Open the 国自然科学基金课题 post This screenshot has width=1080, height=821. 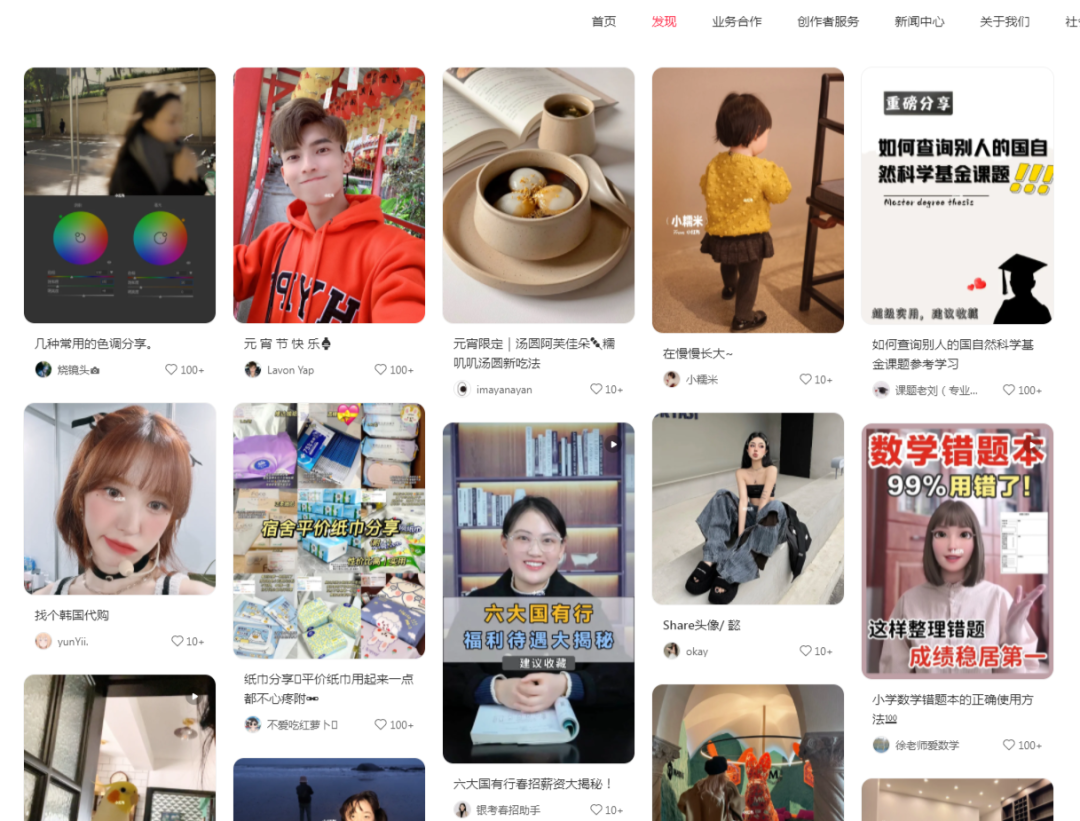click(x=957, y=195)
